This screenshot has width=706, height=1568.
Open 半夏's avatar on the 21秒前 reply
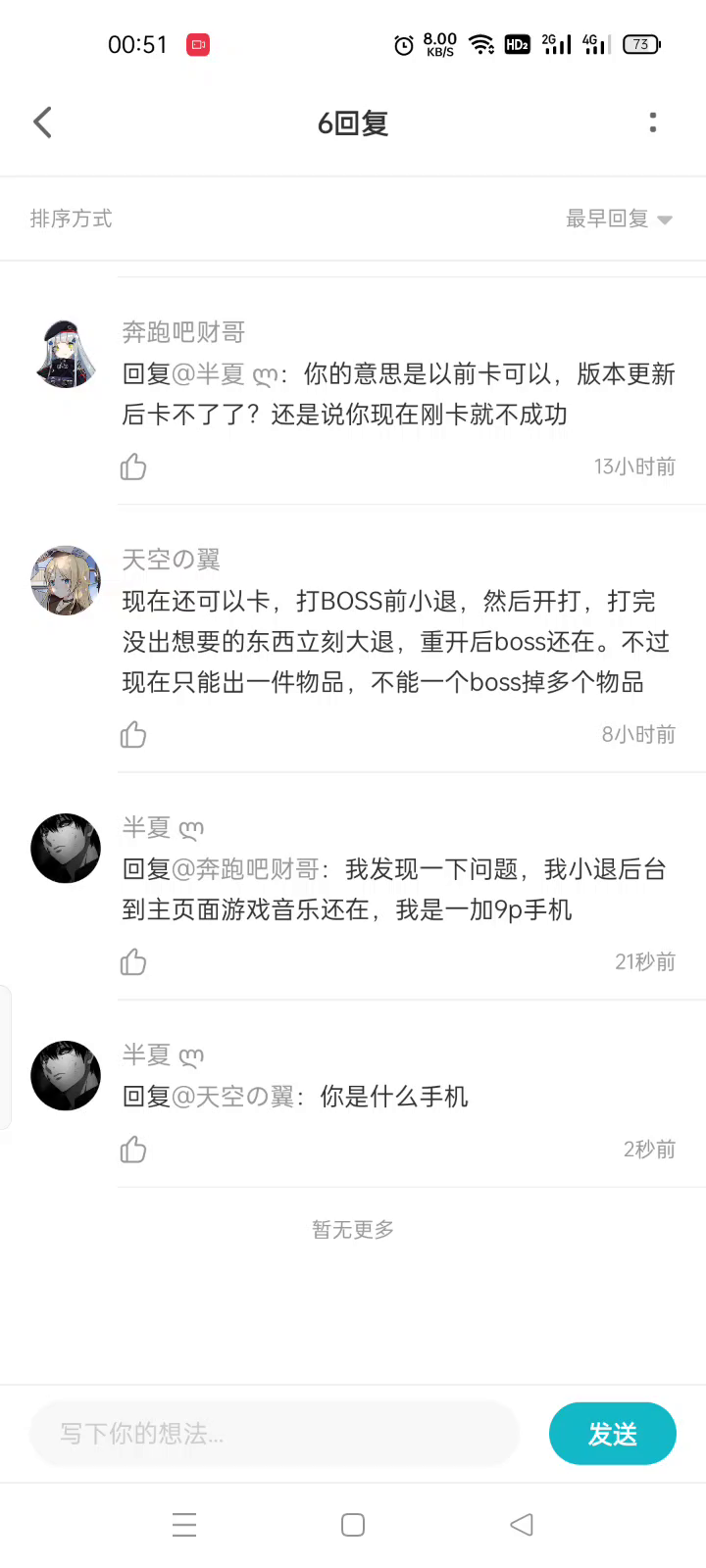[66, 848]
